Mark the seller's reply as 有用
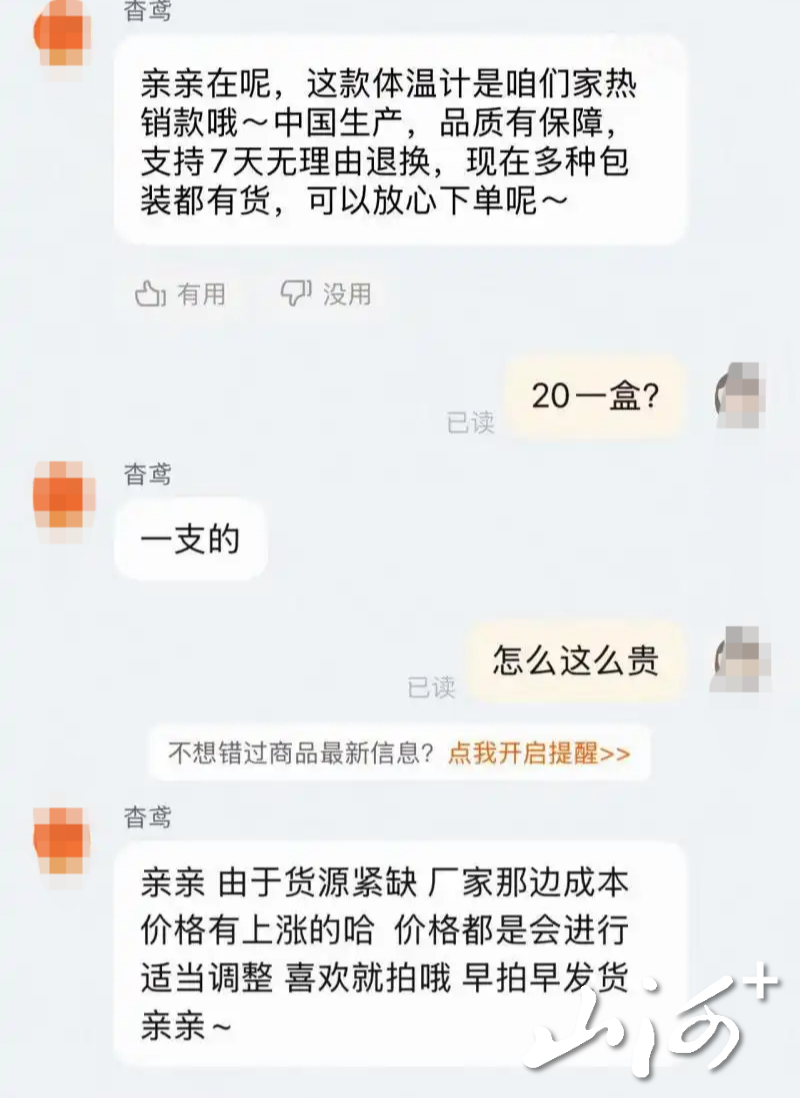The width and height of the screenshot is (800, 1099). (180, 294)
